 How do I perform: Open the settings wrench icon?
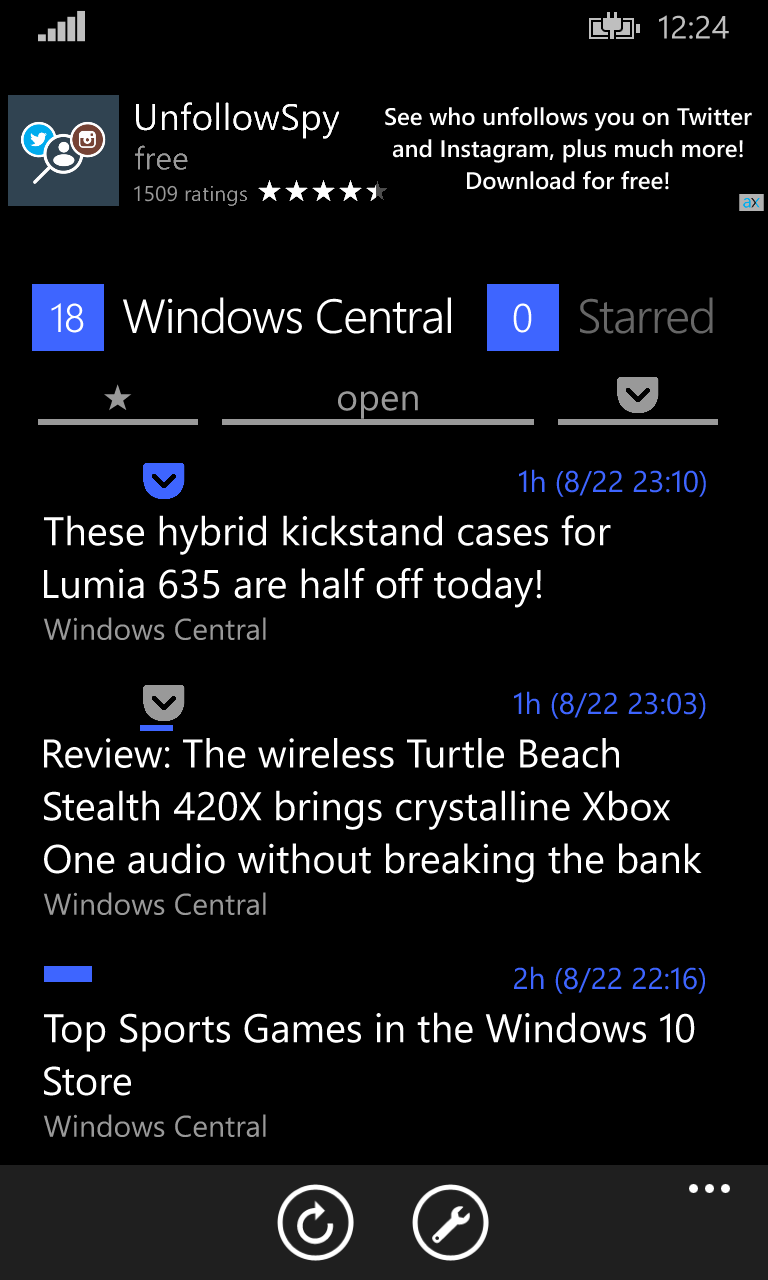click(450, 1222)
